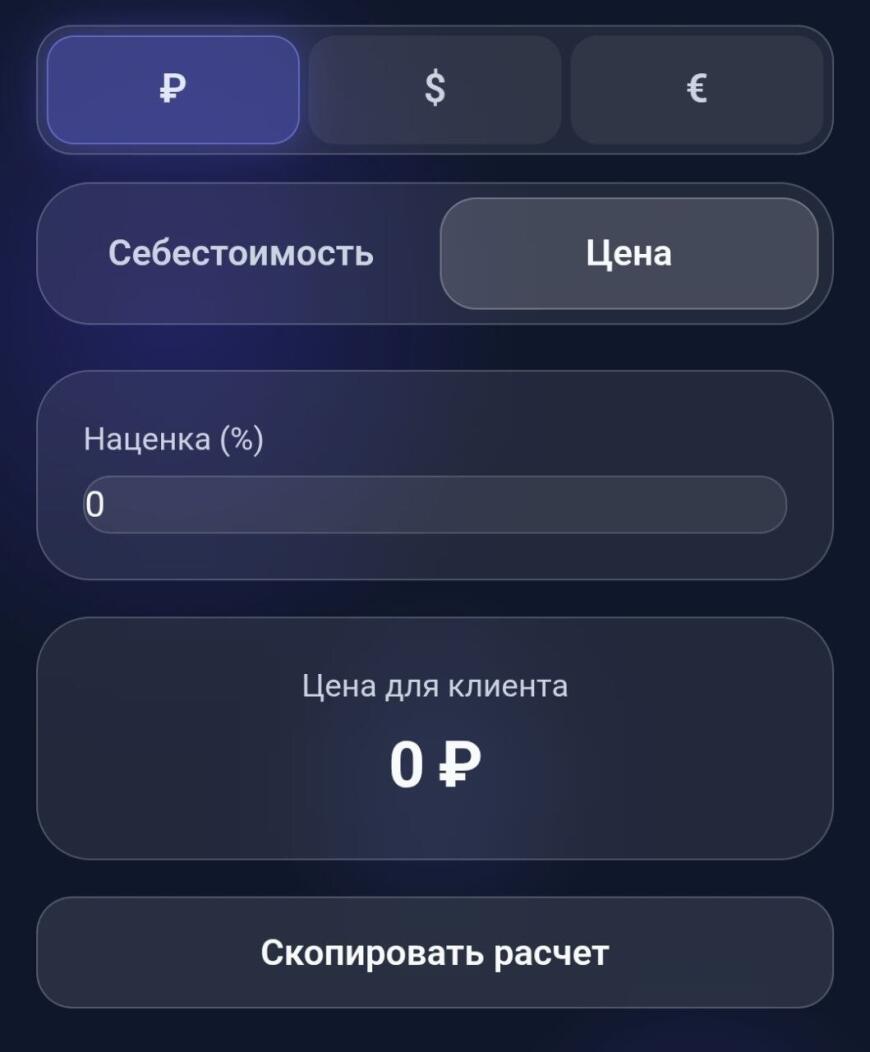Focus the markup percentage field showing 0
The height and width of the screenshot is (1052, 870).
pyautogui.click(x=434, y=504)
